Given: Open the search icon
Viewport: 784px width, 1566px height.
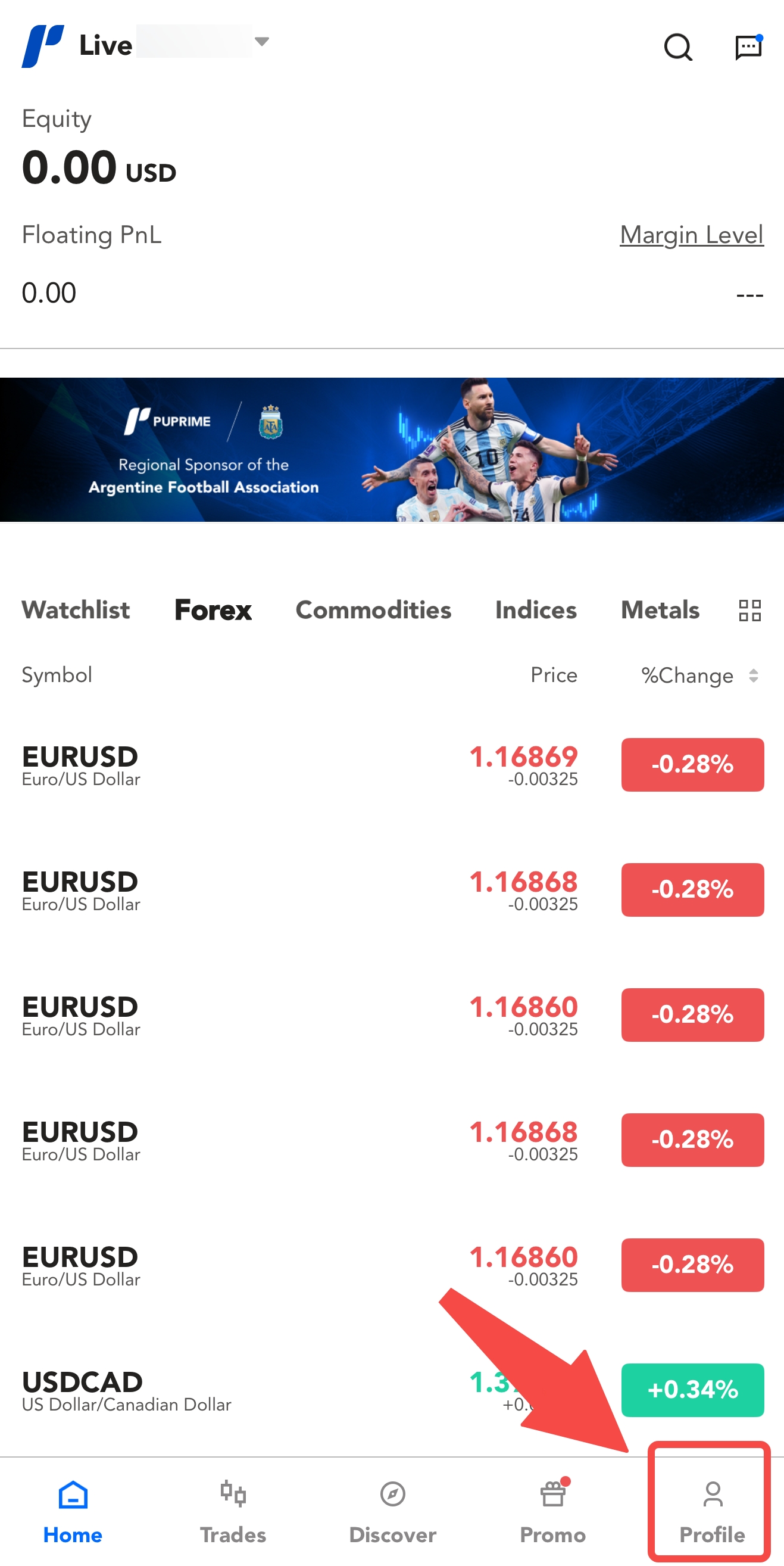Looking at the screenshot, I should [677, 47].
